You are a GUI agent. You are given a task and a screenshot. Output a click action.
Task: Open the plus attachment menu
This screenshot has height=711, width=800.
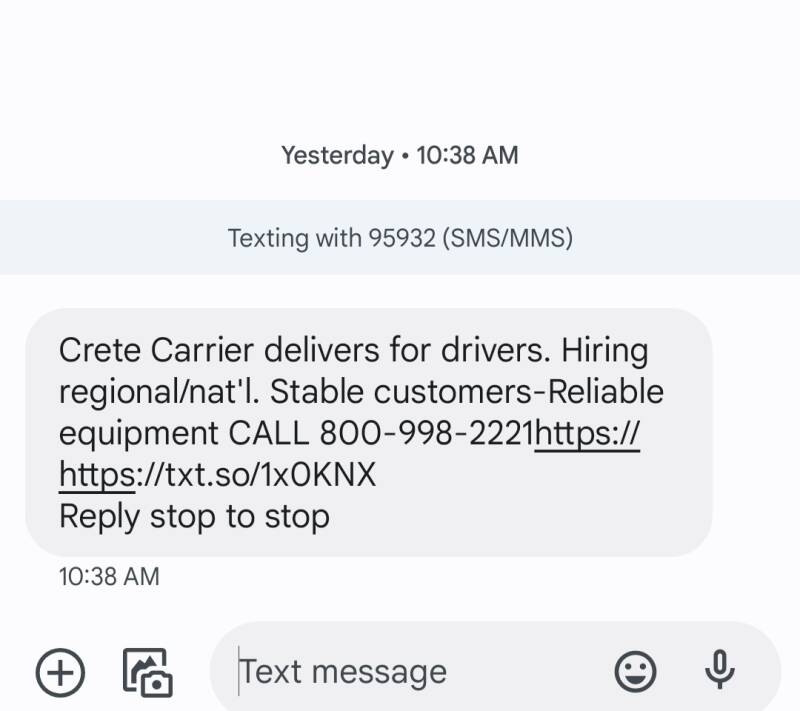pyautogui.click(x=61, y=671)
